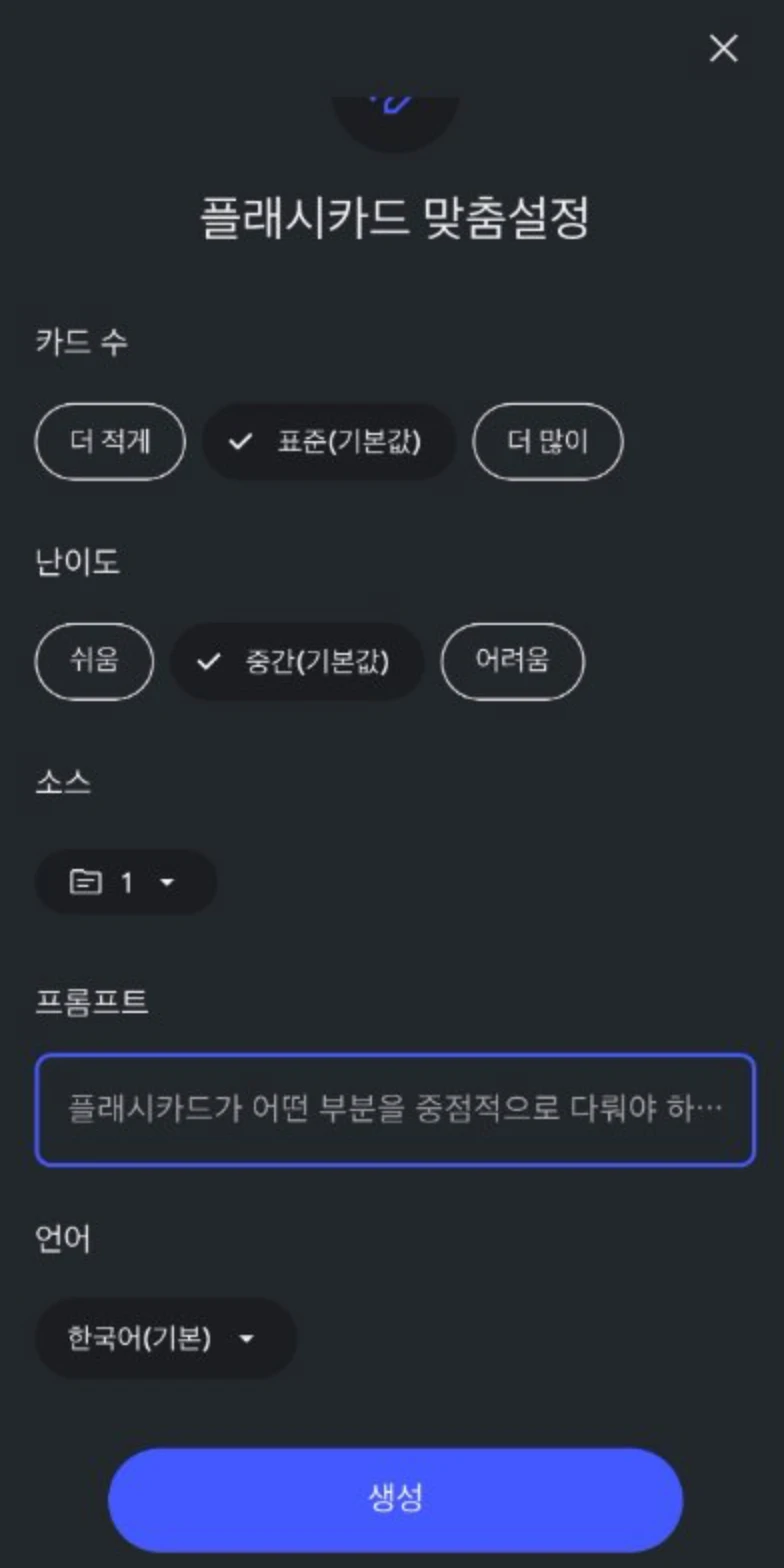Choose 표준(기본값) card count option

coord(329,441)
